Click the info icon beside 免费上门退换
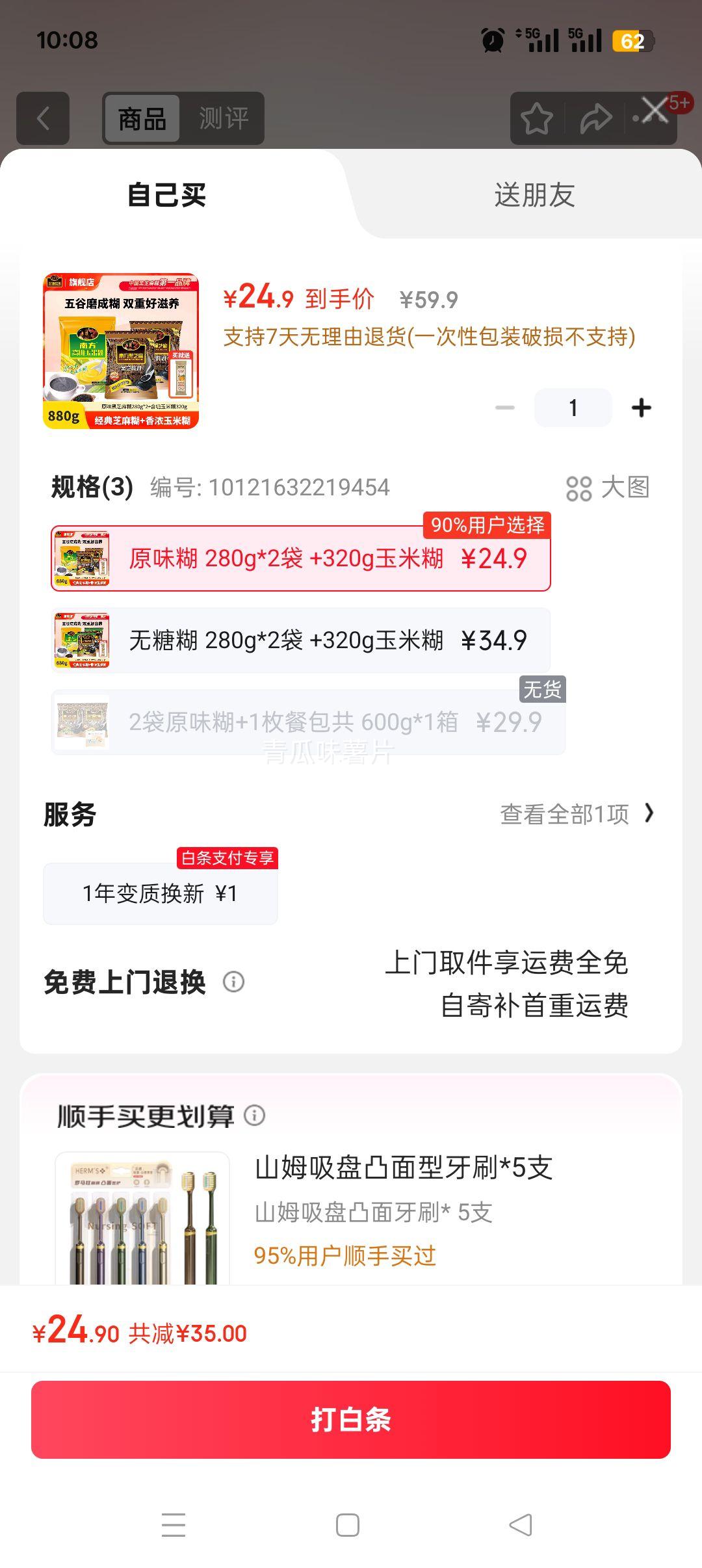702x1568 pixels. pyautogui.click(x=234, y=983)
